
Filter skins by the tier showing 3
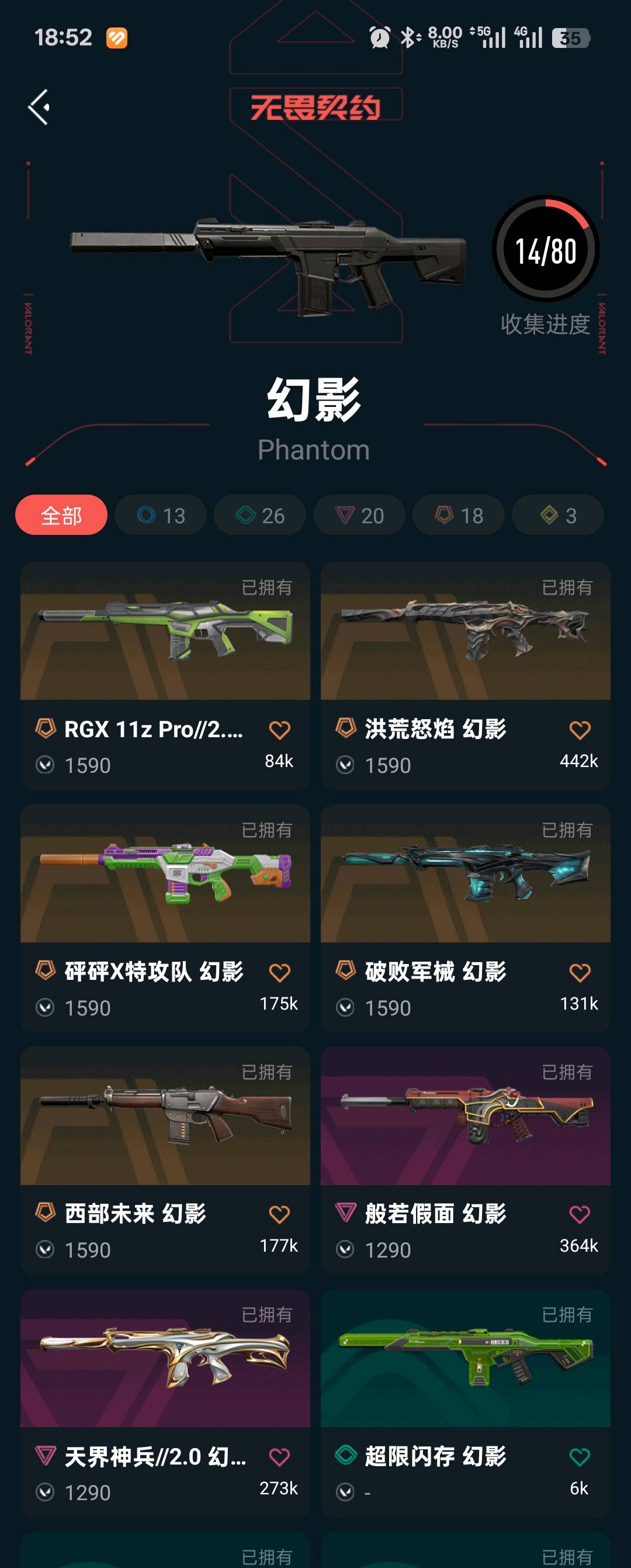coord(557,515)
